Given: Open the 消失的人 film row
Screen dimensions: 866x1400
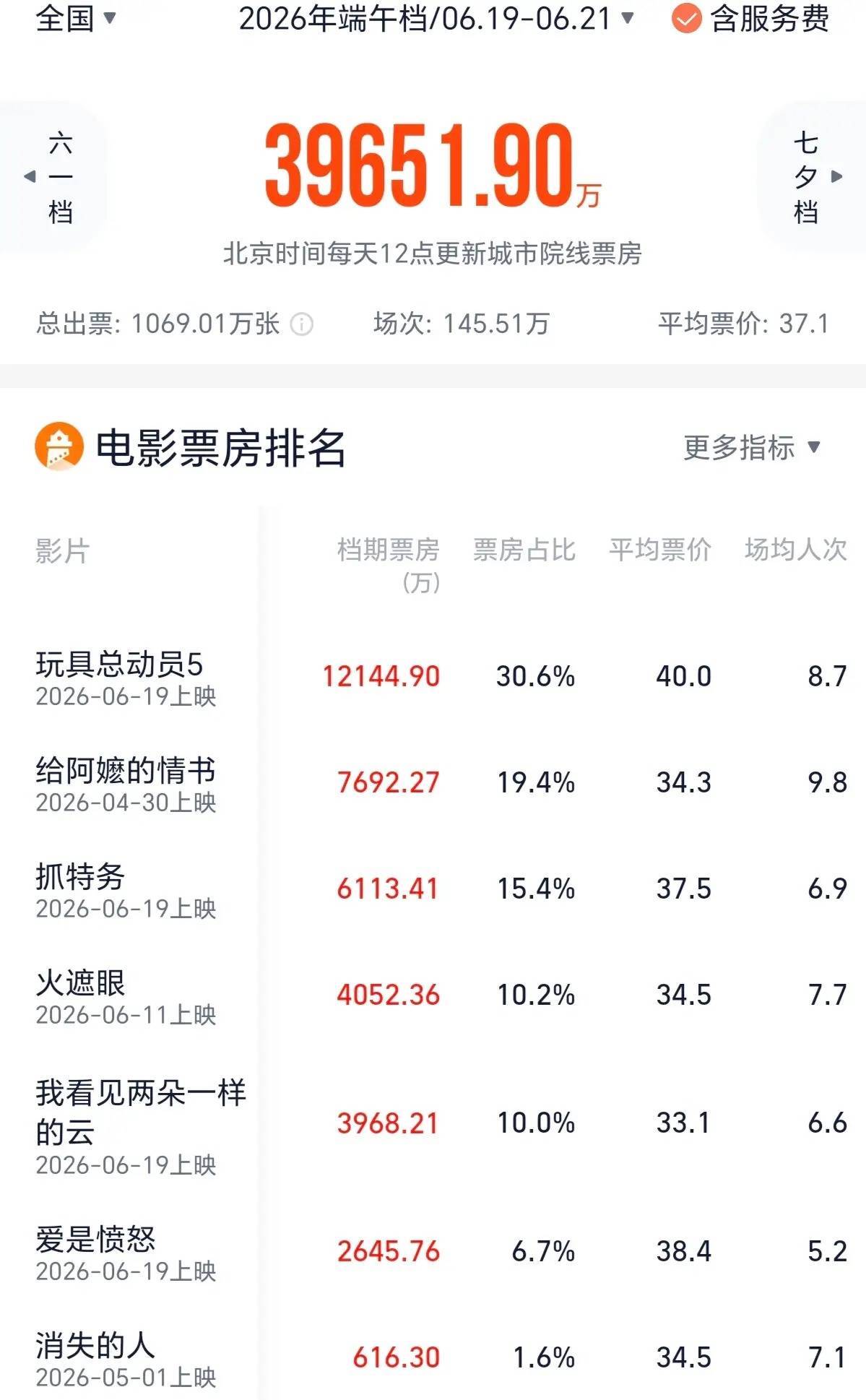Looking at the screenshot, I should [433, 1358].
